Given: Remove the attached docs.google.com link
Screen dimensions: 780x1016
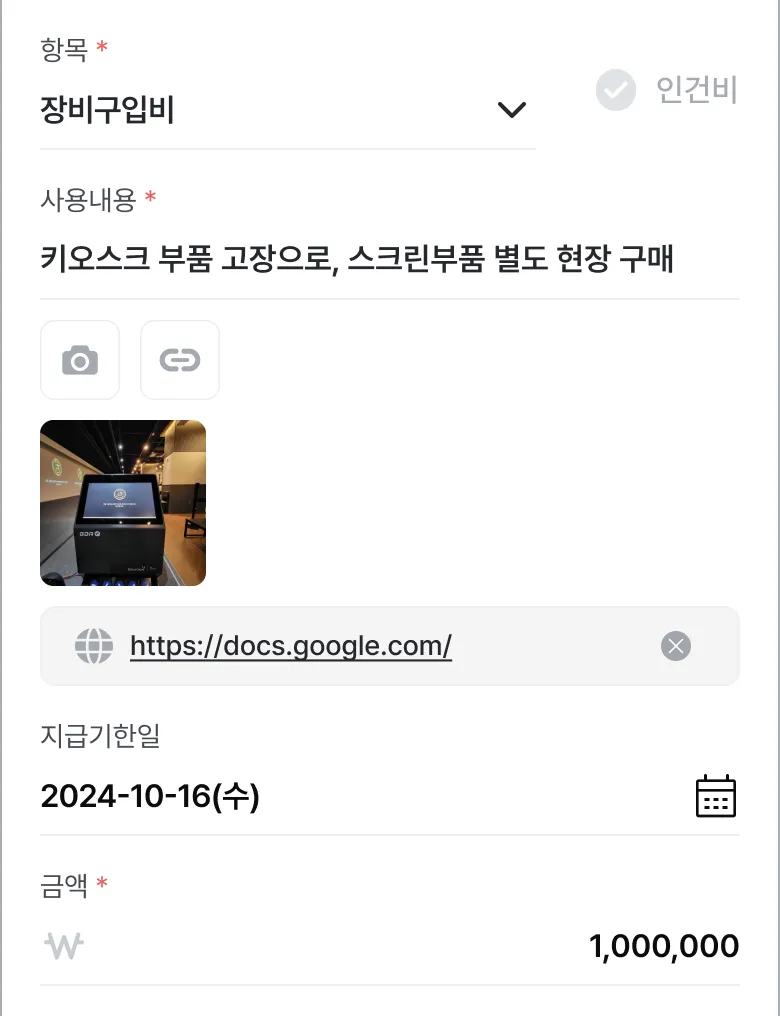Looking at the screenshot, I should [x=676, y=647].
